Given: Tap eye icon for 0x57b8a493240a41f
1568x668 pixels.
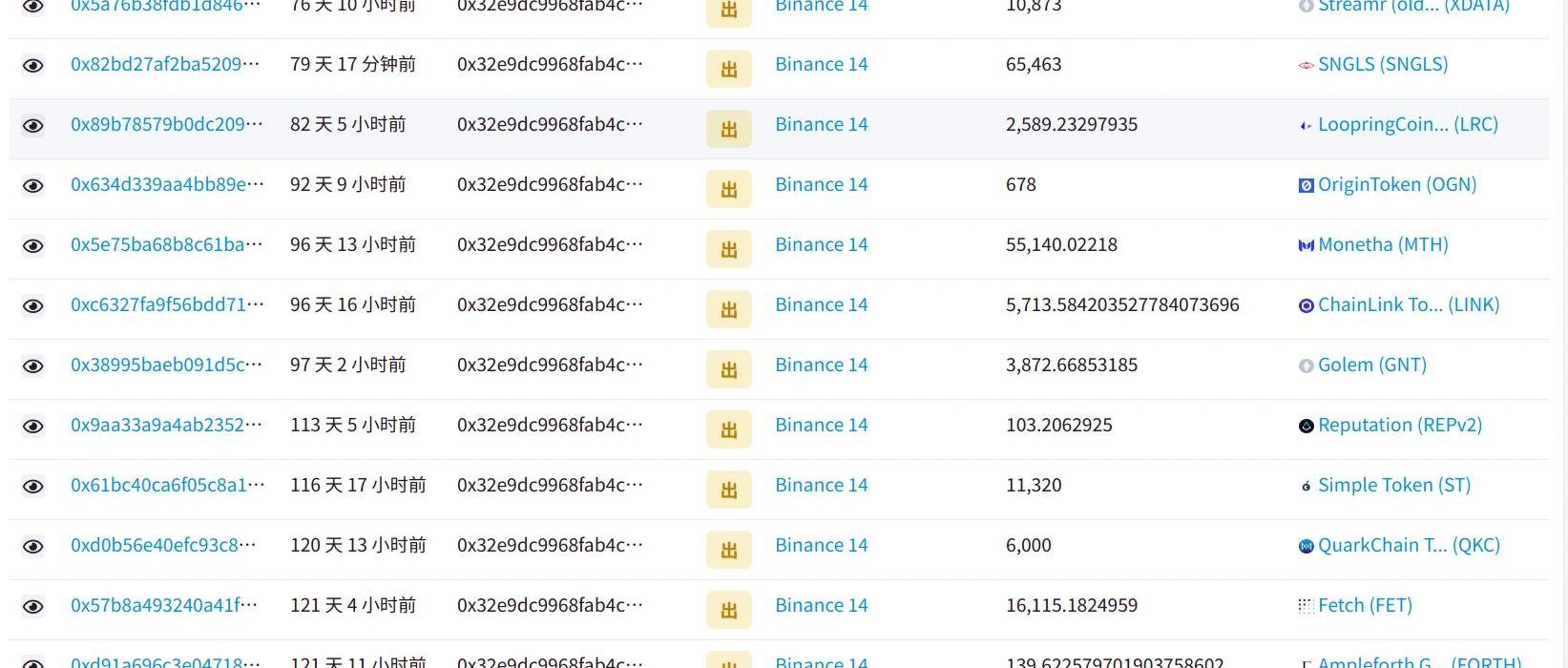Looking at the screenshot, I should (x=32, y=606).
